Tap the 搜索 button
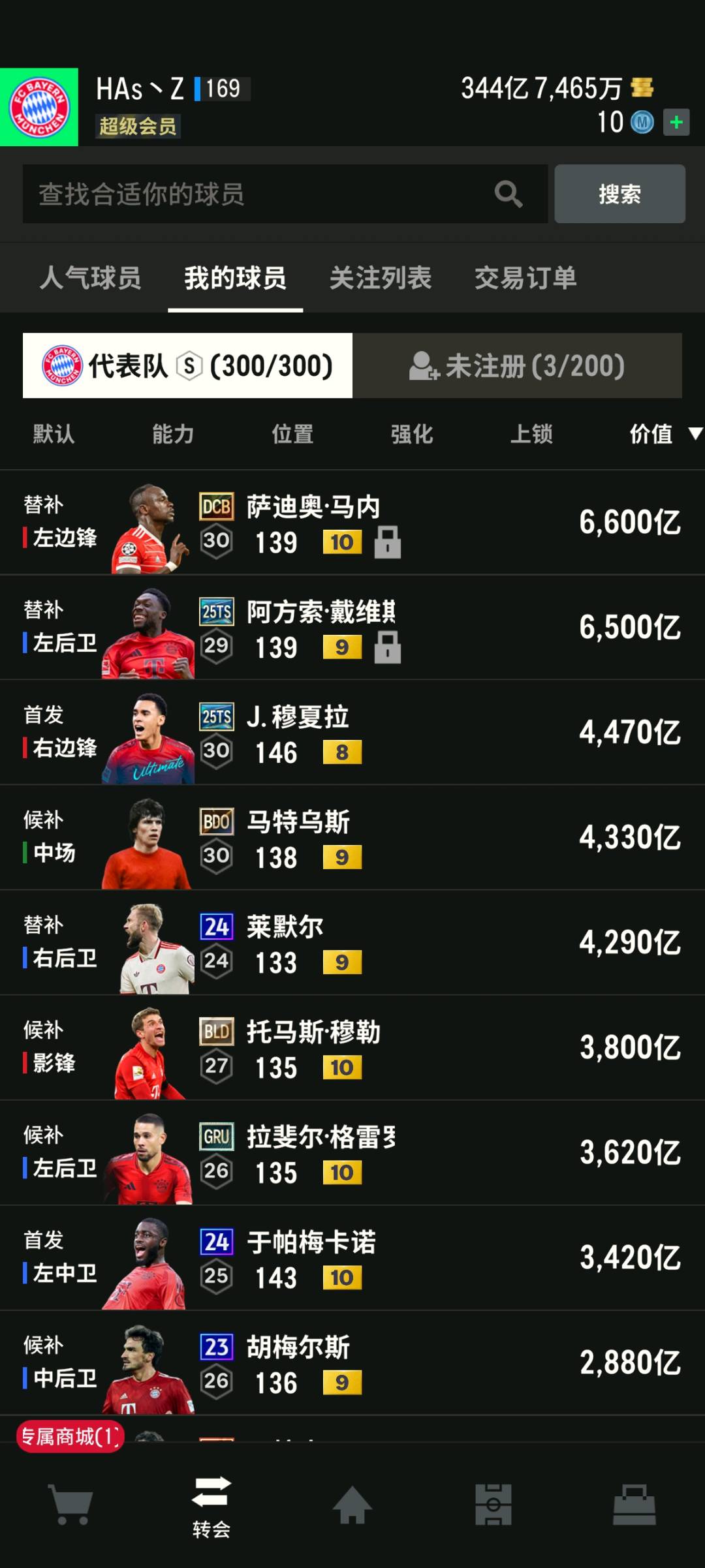Viewport: 705px width, 1568px height. coord(619,194)
